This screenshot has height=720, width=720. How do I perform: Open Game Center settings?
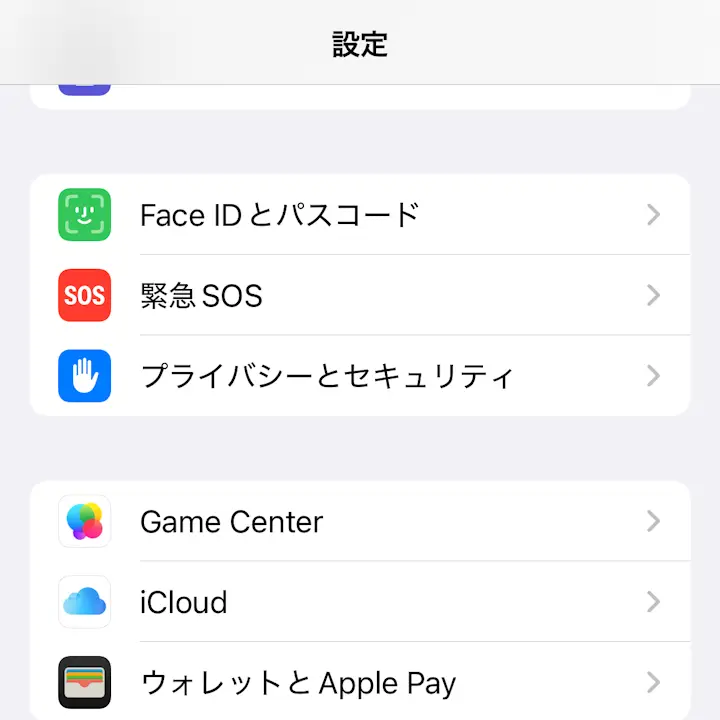point(360,521)
